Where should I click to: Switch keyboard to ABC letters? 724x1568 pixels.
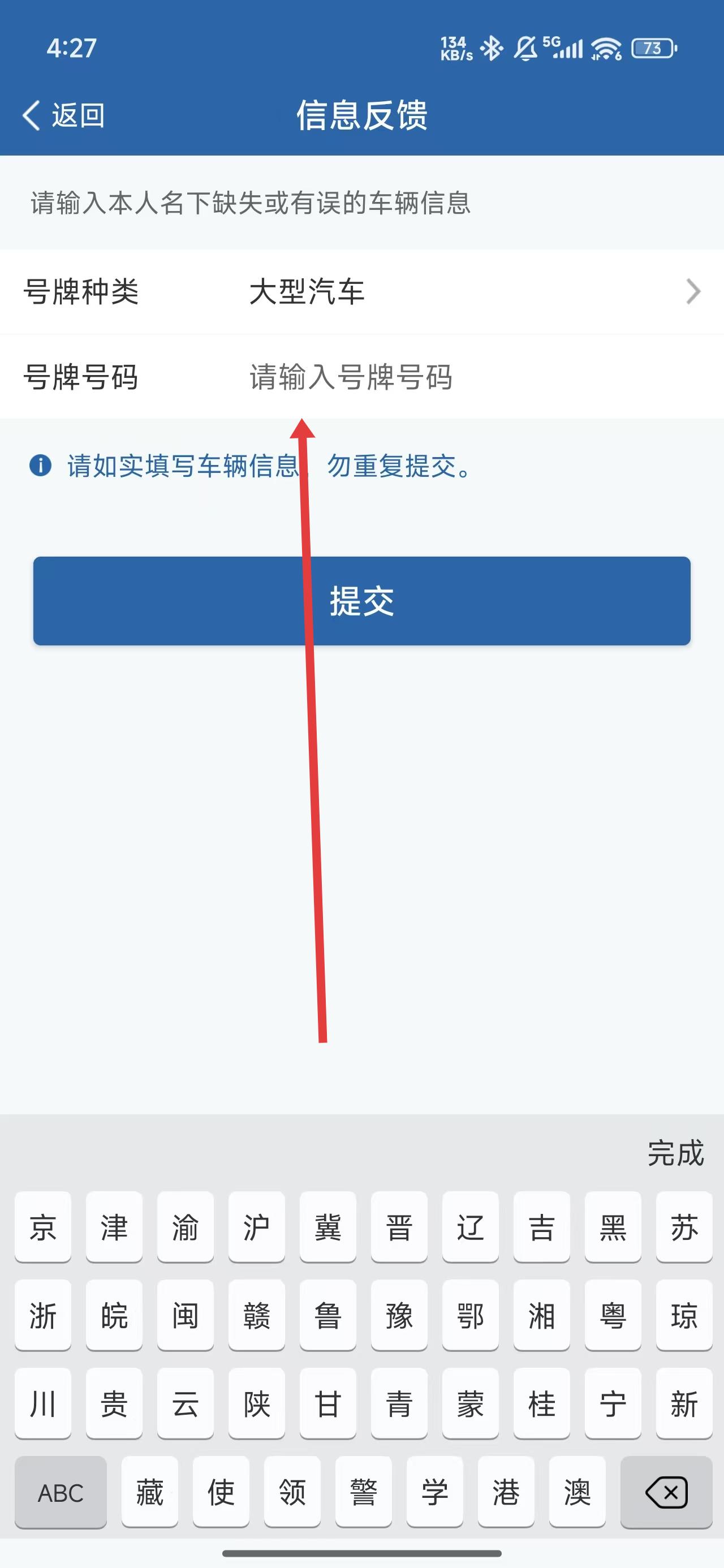61,1492
